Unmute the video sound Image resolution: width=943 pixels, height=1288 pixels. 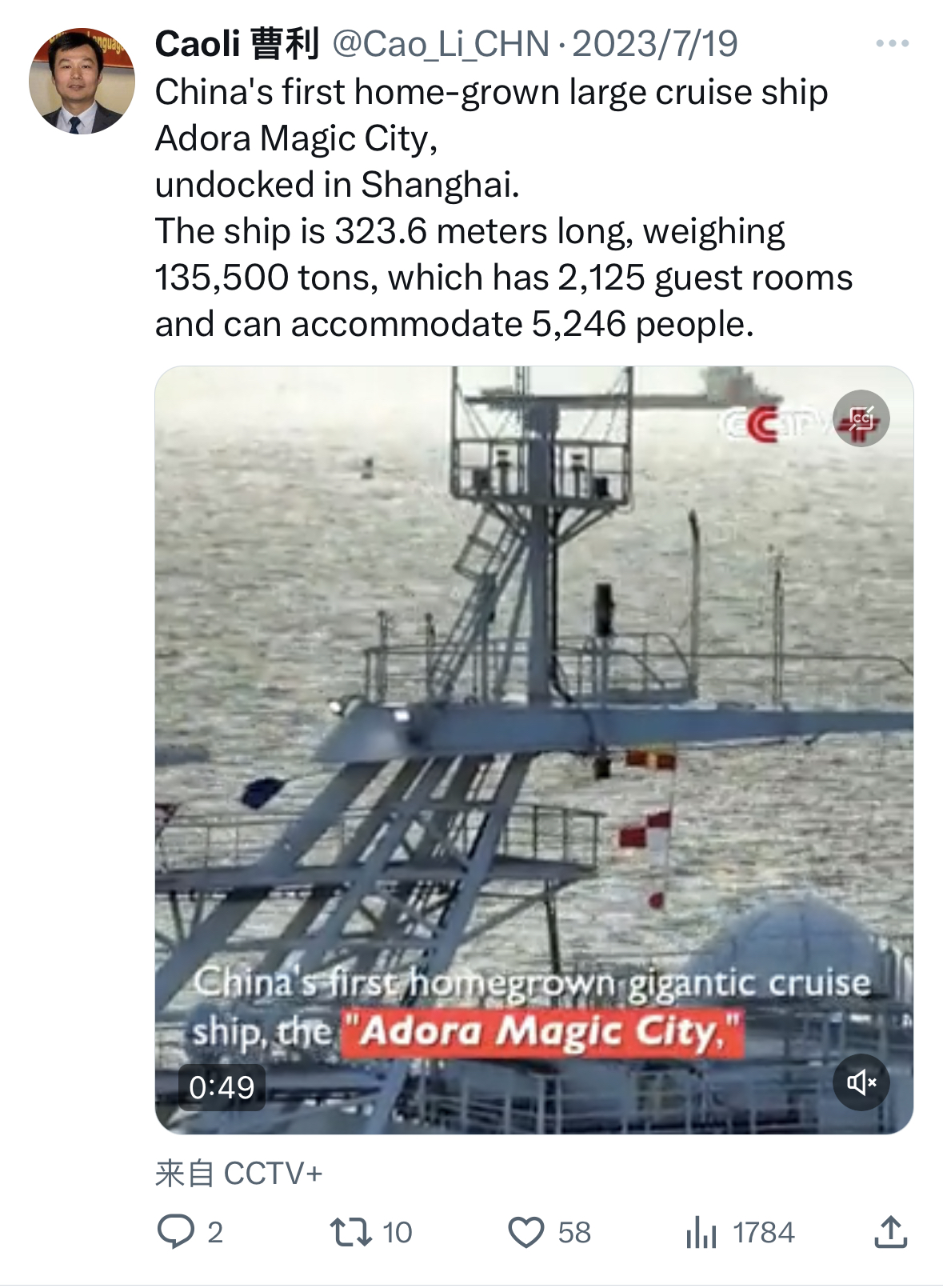(861, 1082)
